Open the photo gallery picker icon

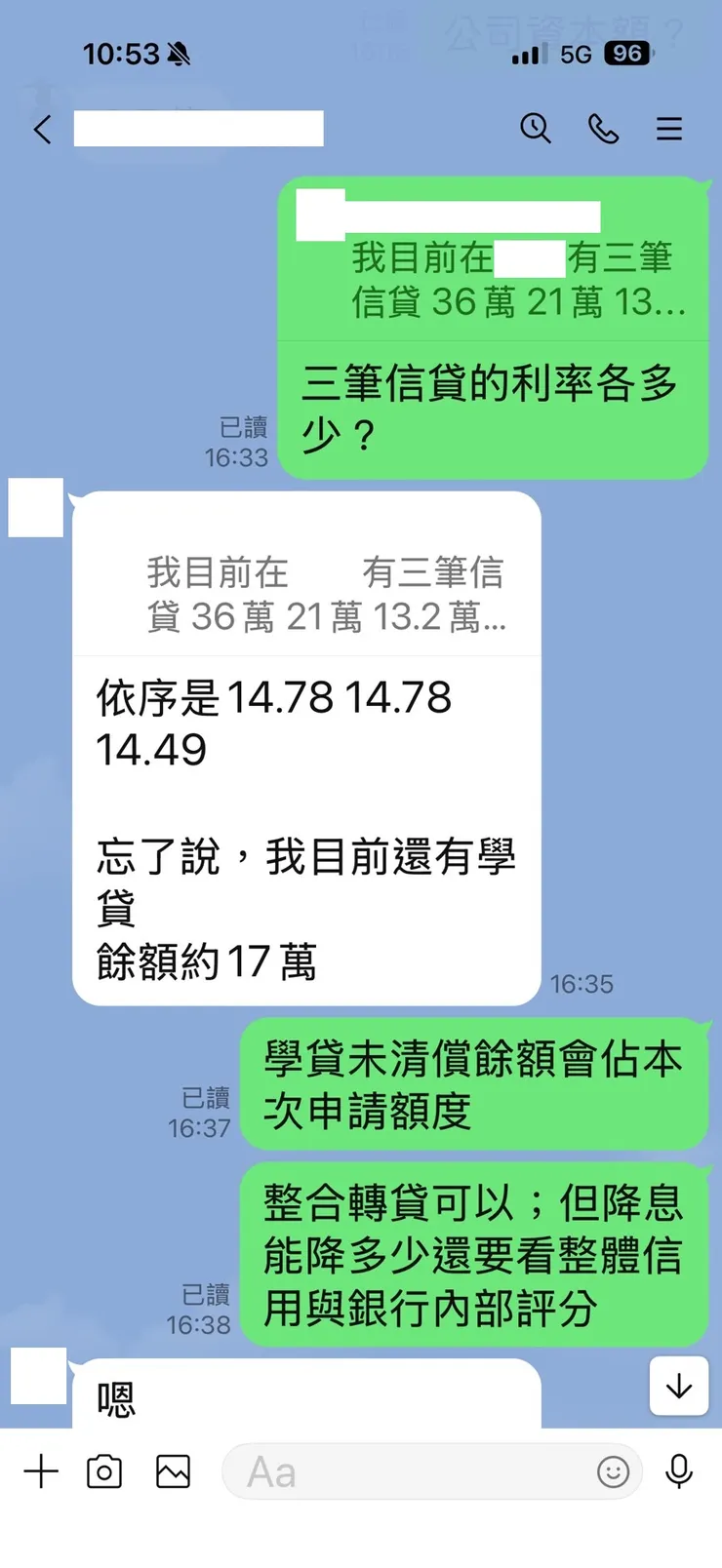(171, 1470)
